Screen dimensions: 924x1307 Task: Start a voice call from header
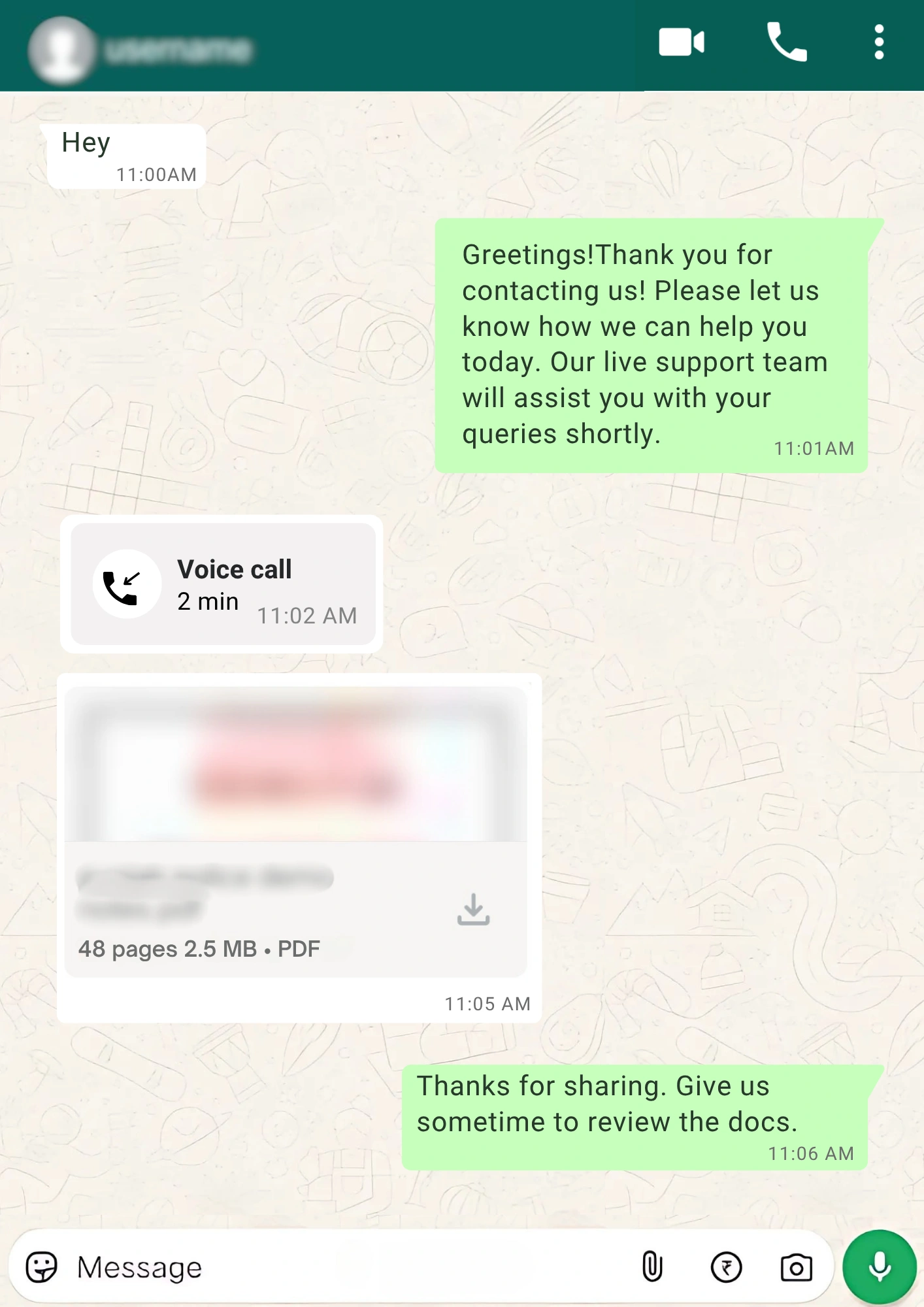coord(786,43)
